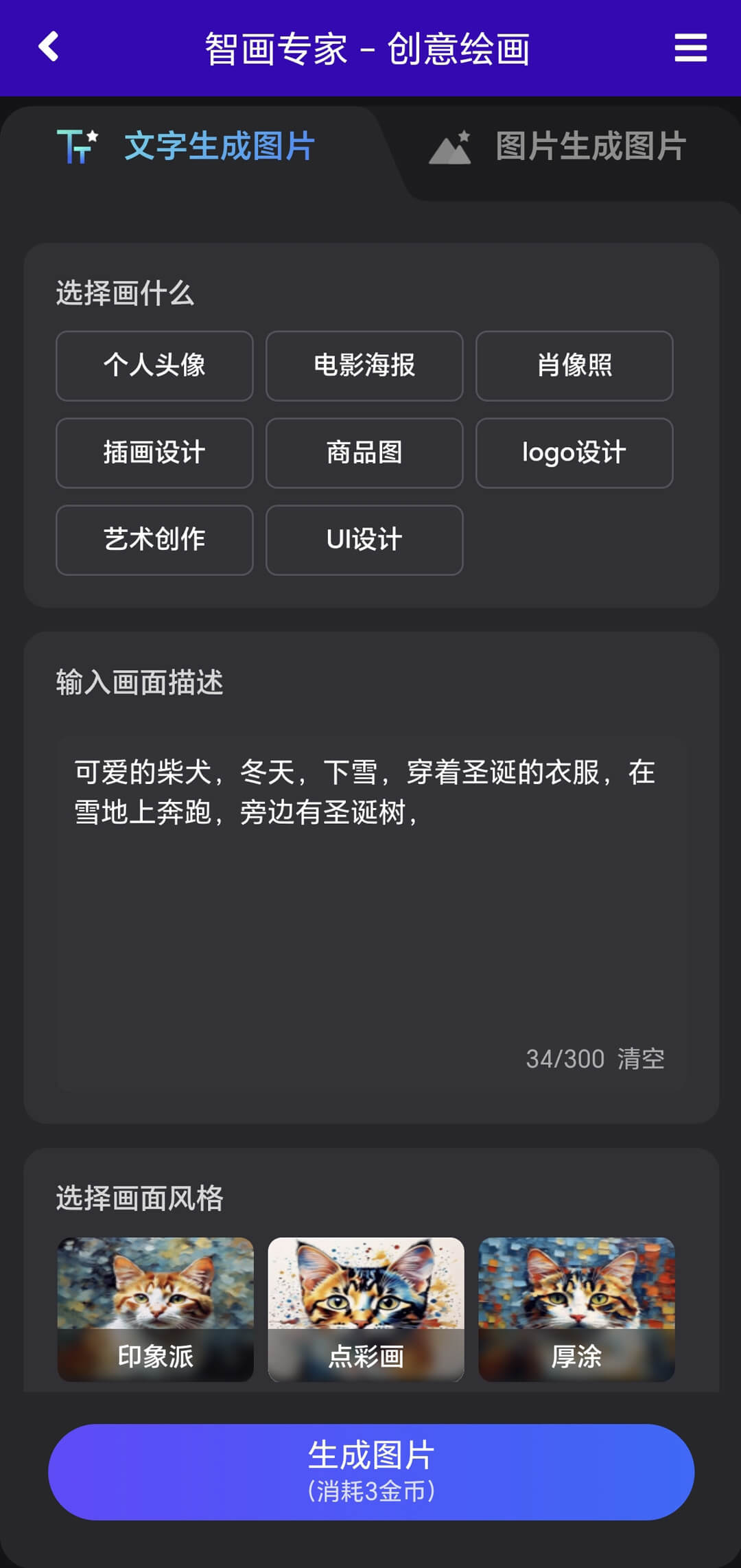The image size is (741, 1568).
Task: Pick the 肖像照 option
Action: pyautogui.click(x=574, y=365)
